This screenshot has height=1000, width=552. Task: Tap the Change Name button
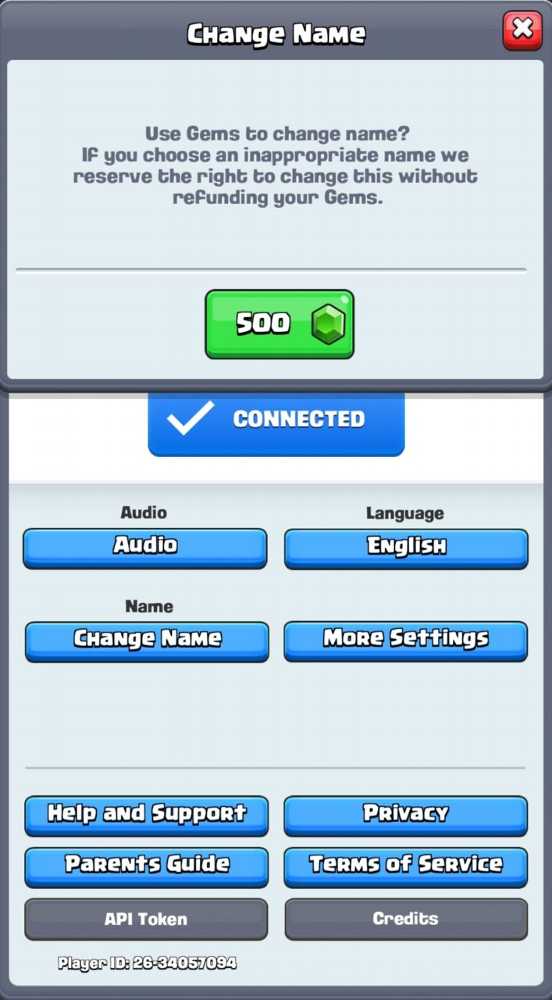pos(147,641)
